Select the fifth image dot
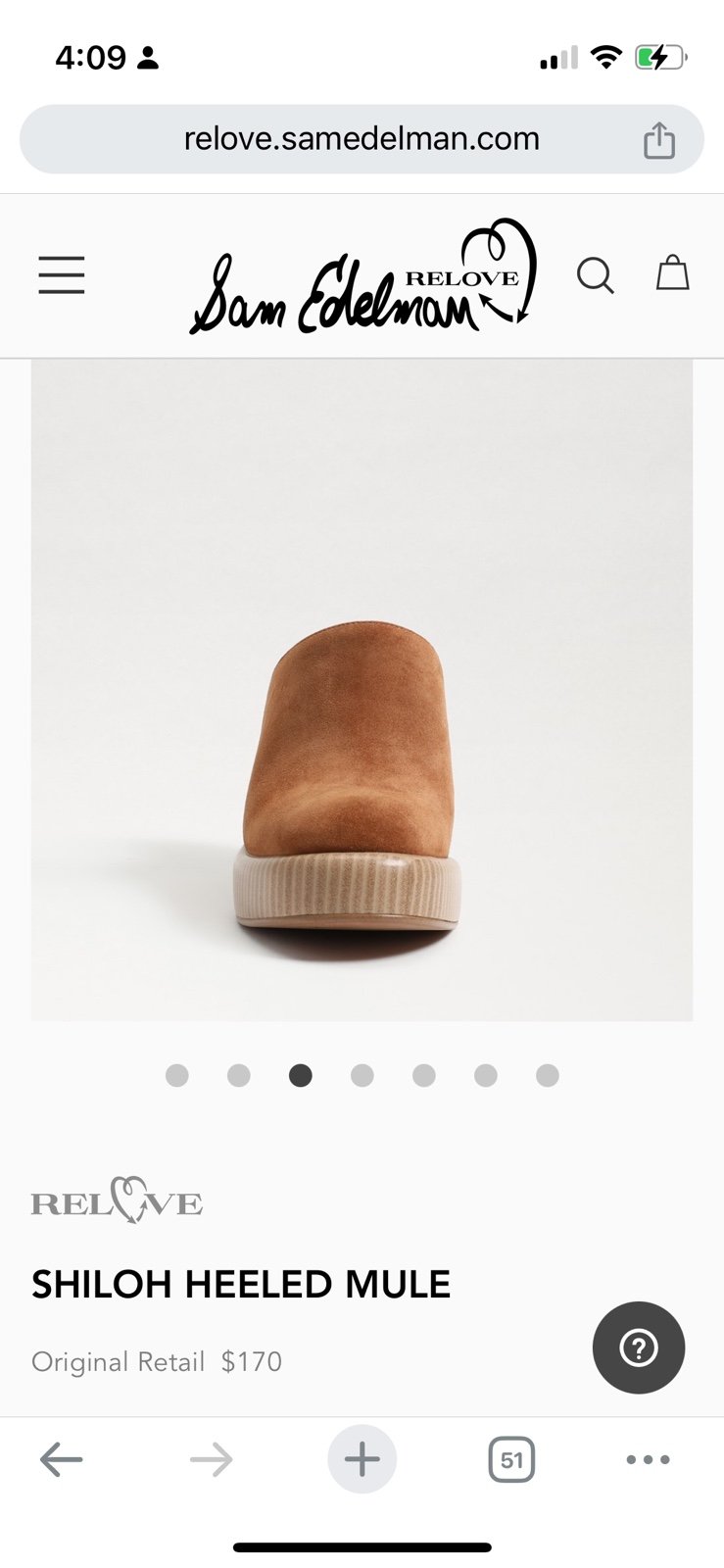The width and height of the screenshot is (724, 1568). [424, 1075]
